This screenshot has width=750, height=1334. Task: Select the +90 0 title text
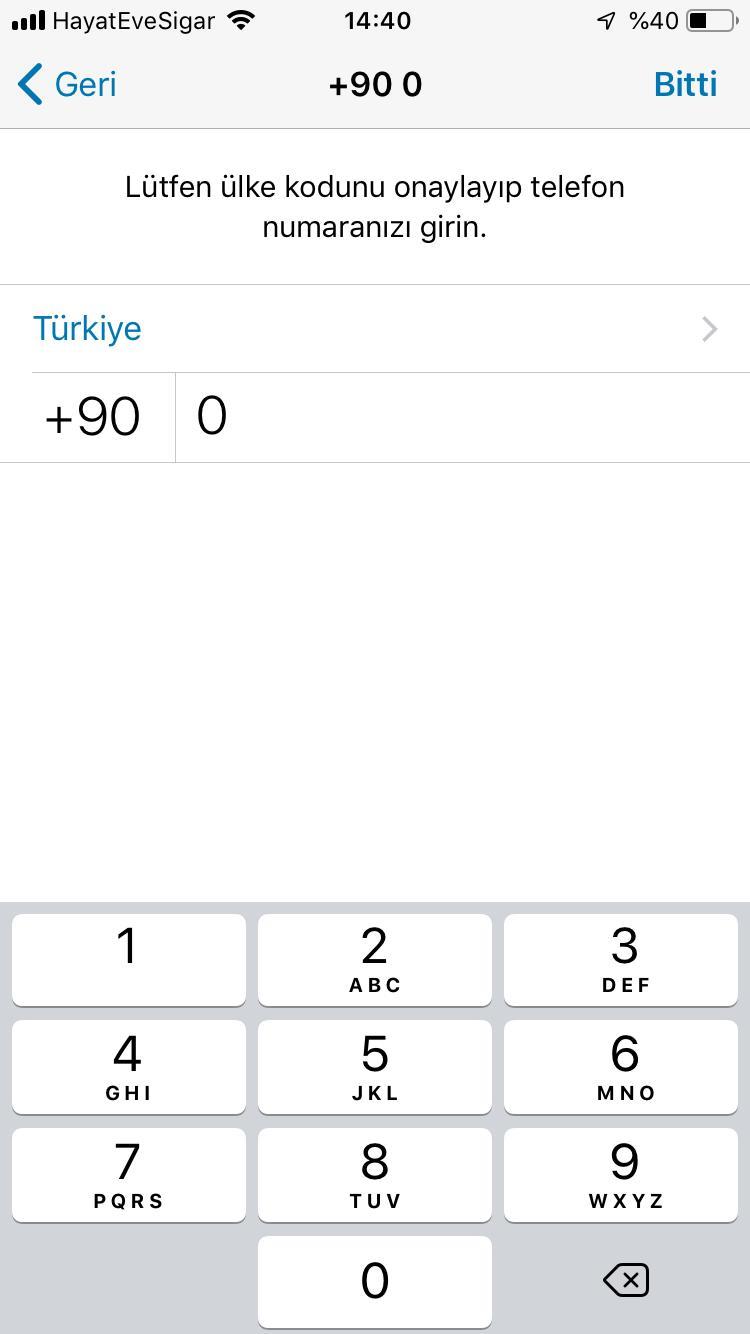coord(374,84)
